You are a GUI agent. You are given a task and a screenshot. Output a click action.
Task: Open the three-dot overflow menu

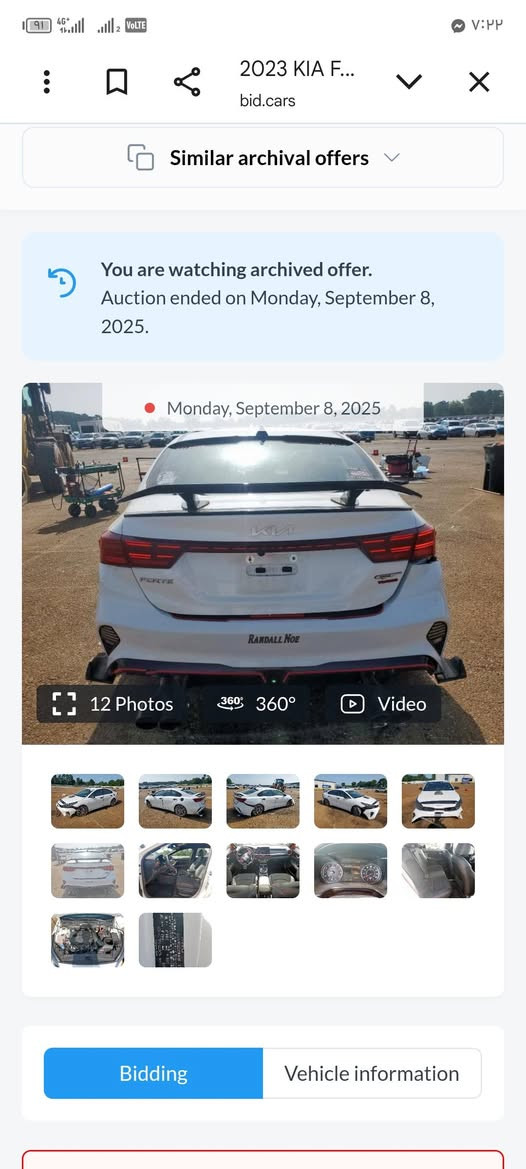coord(46,81)
